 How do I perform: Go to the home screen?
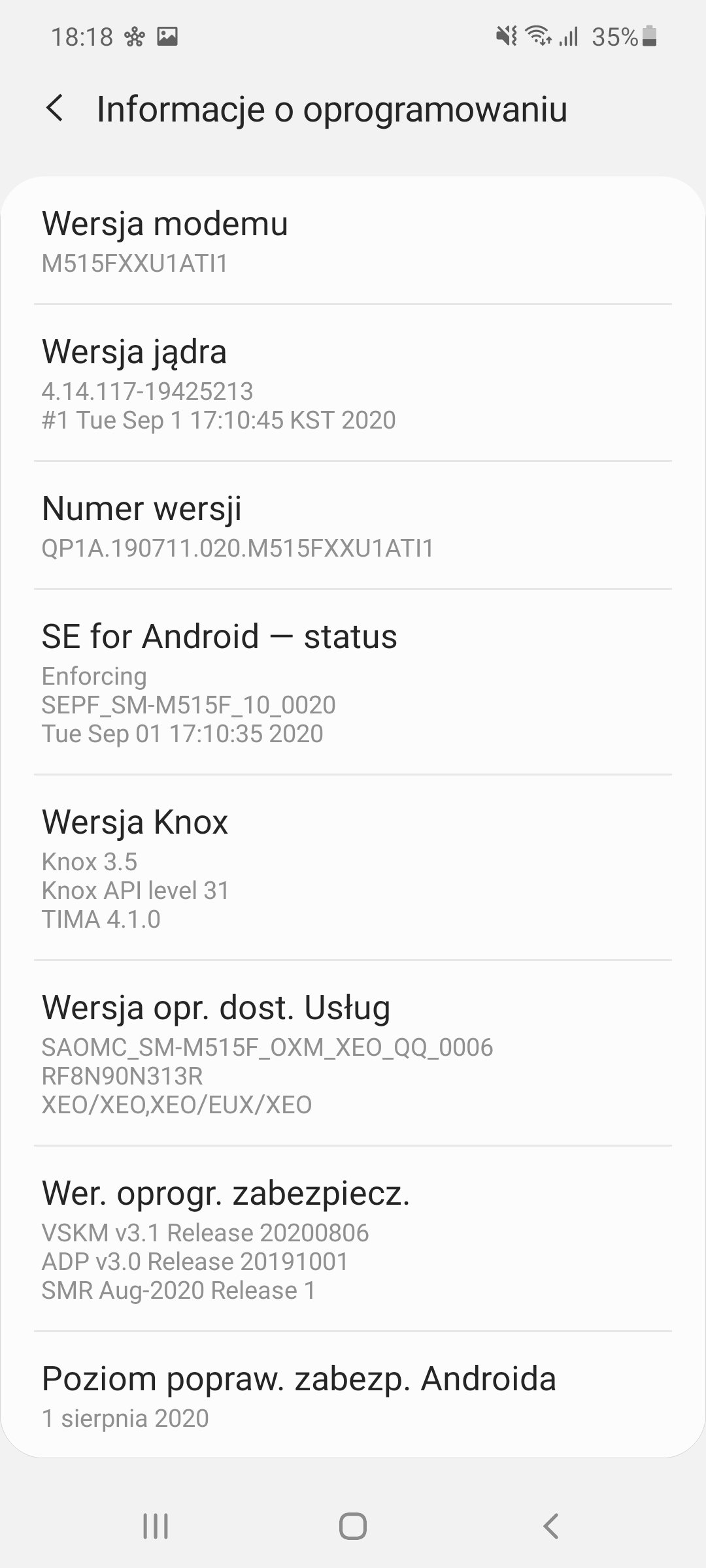tap(353, 1526)
